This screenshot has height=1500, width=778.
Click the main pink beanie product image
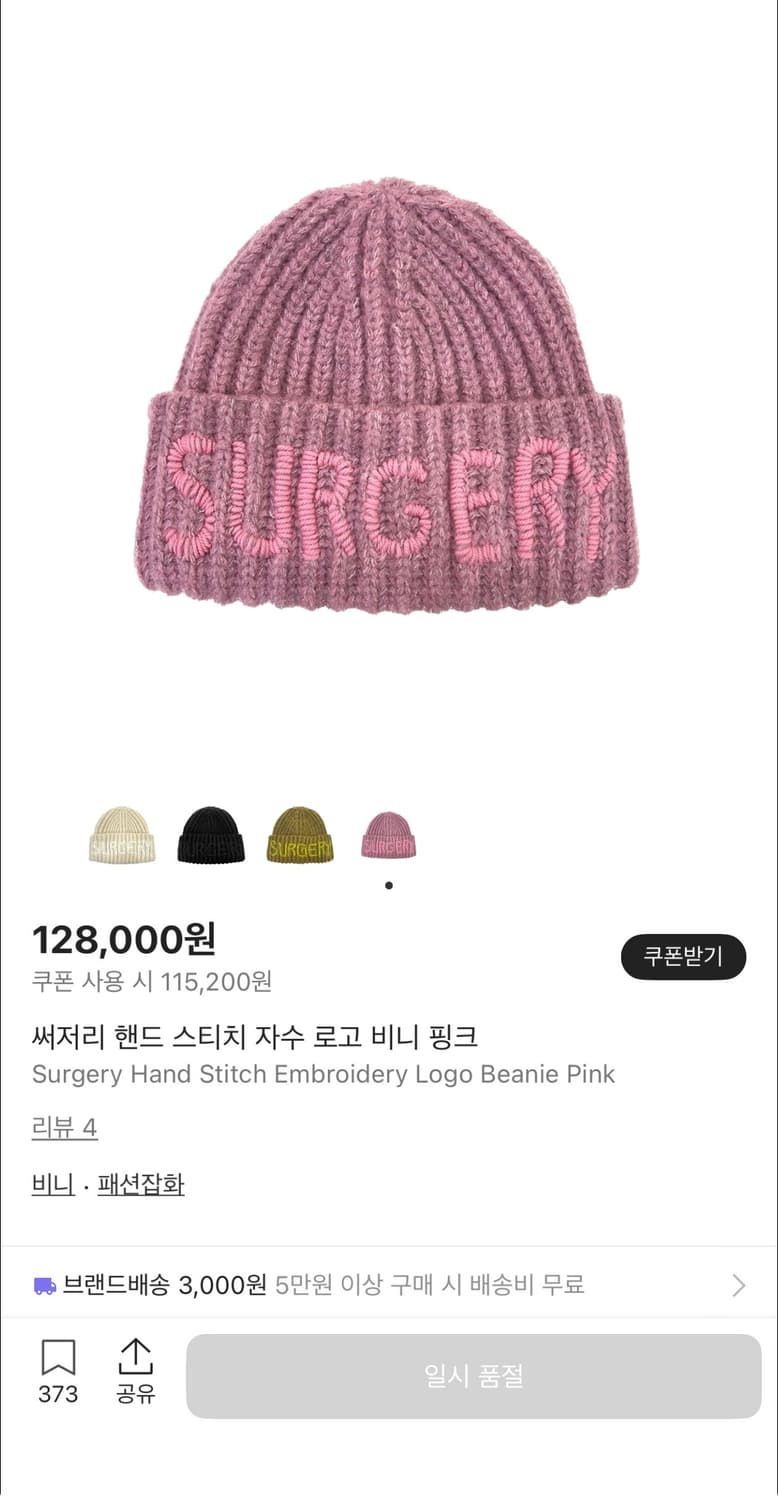389,400
